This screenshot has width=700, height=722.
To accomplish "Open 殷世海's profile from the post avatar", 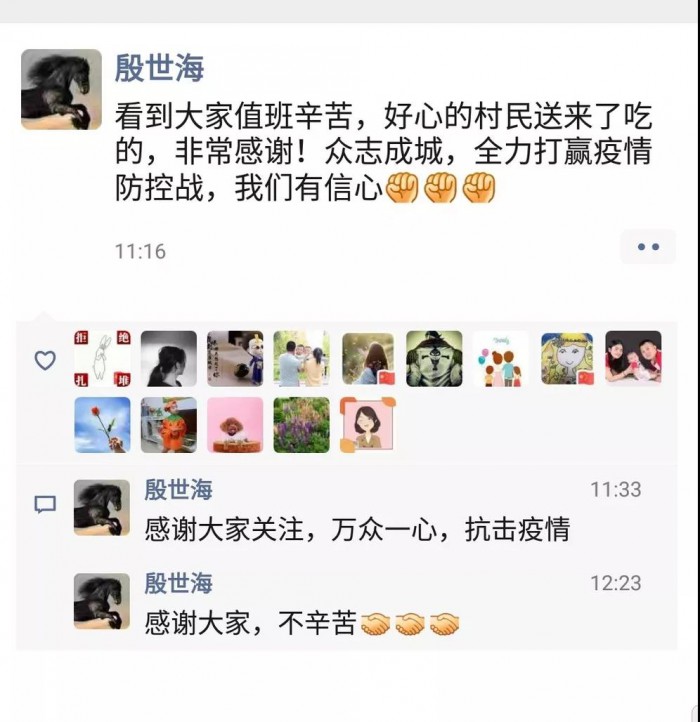I will coord(62,89).
